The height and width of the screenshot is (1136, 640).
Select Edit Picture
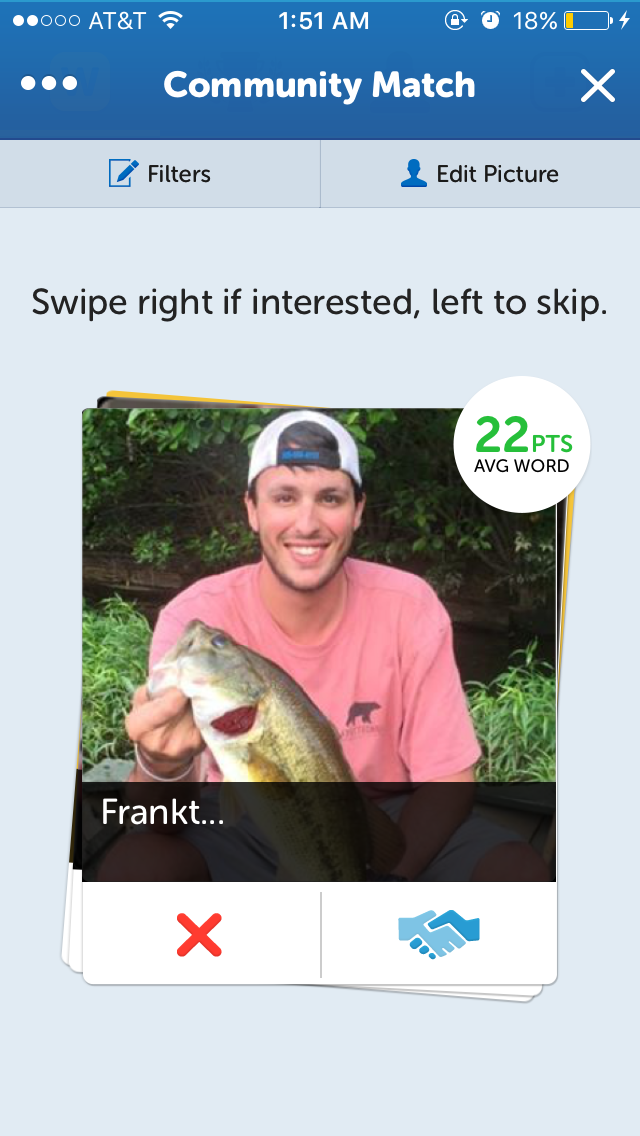[479, 174]
